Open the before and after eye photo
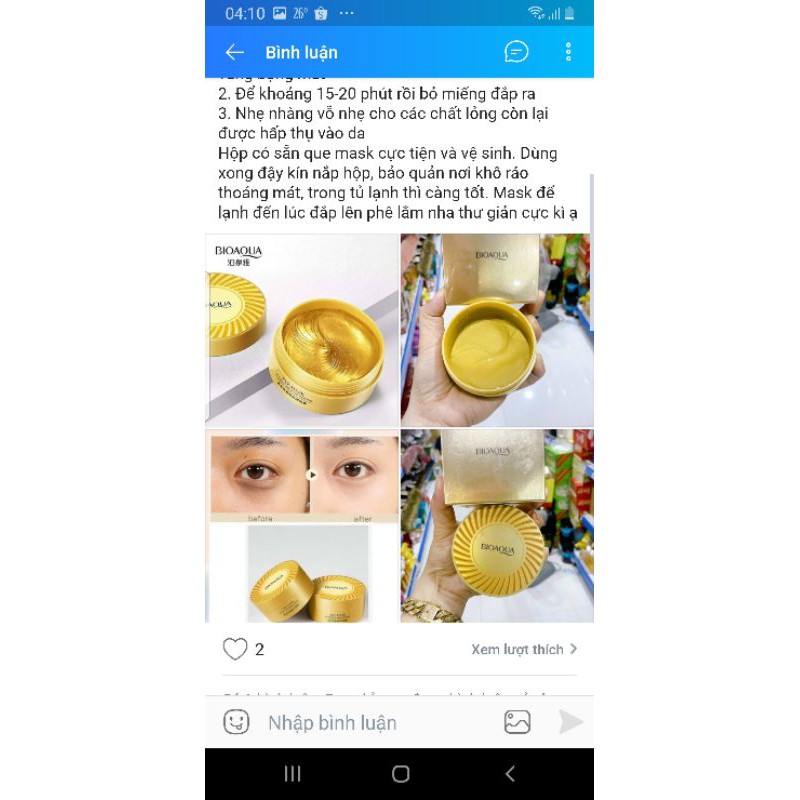The image size is (800, 800). coord(302,526)
